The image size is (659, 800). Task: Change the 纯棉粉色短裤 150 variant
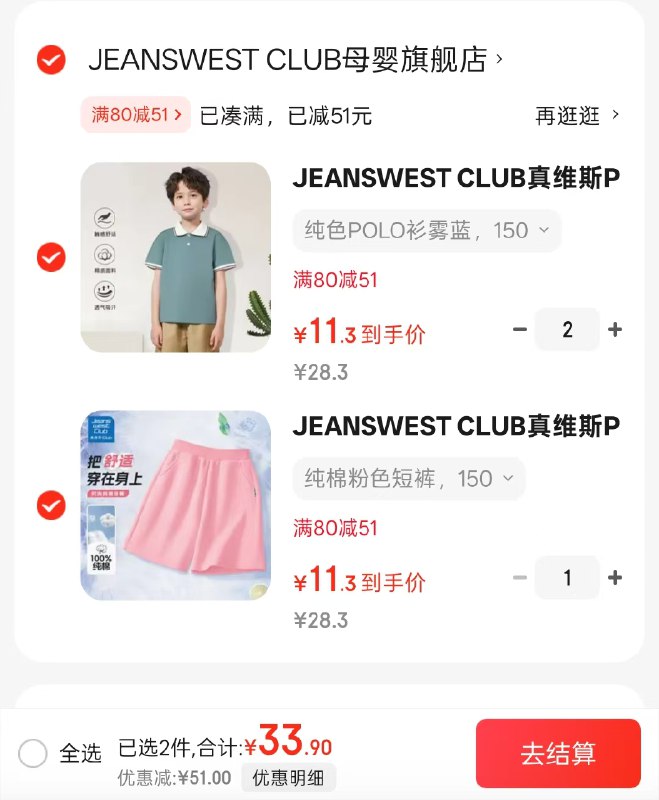pyautogui.click(x=409, y=479)
